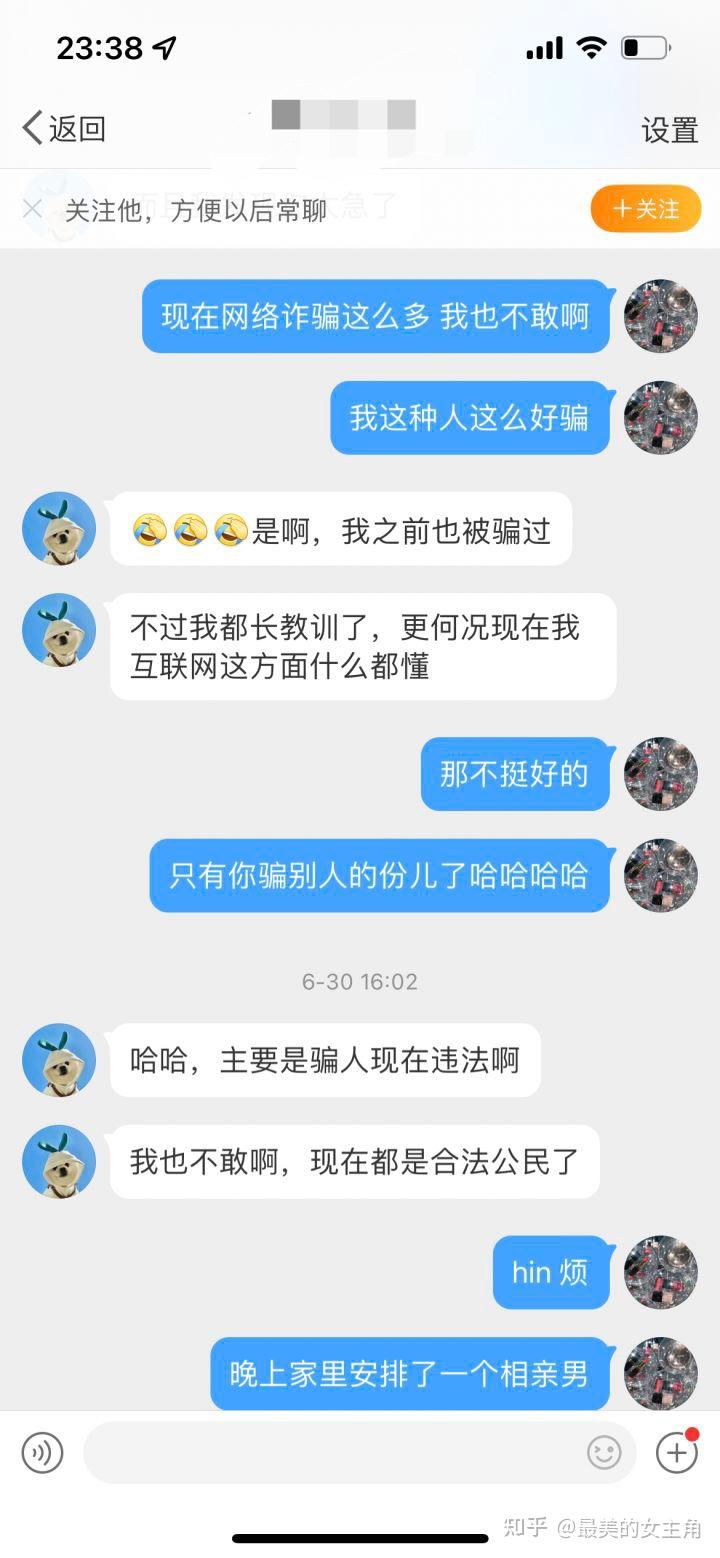This screenshot has width=720, height=1558.
Task: Go back using the 返回 arrow
Action: 63,129
